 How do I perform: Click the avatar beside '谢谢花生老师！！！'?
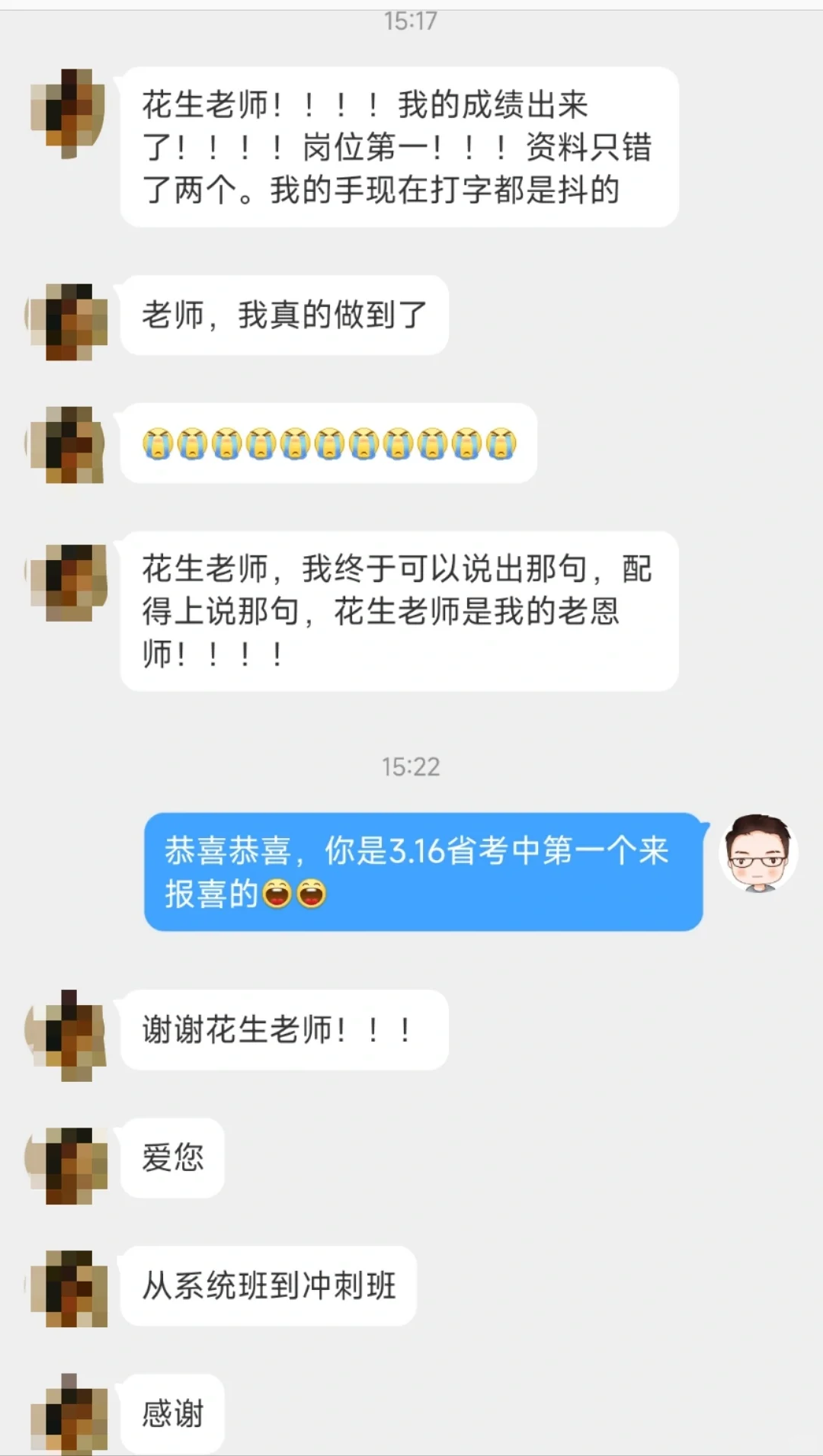click(69, 1032)
